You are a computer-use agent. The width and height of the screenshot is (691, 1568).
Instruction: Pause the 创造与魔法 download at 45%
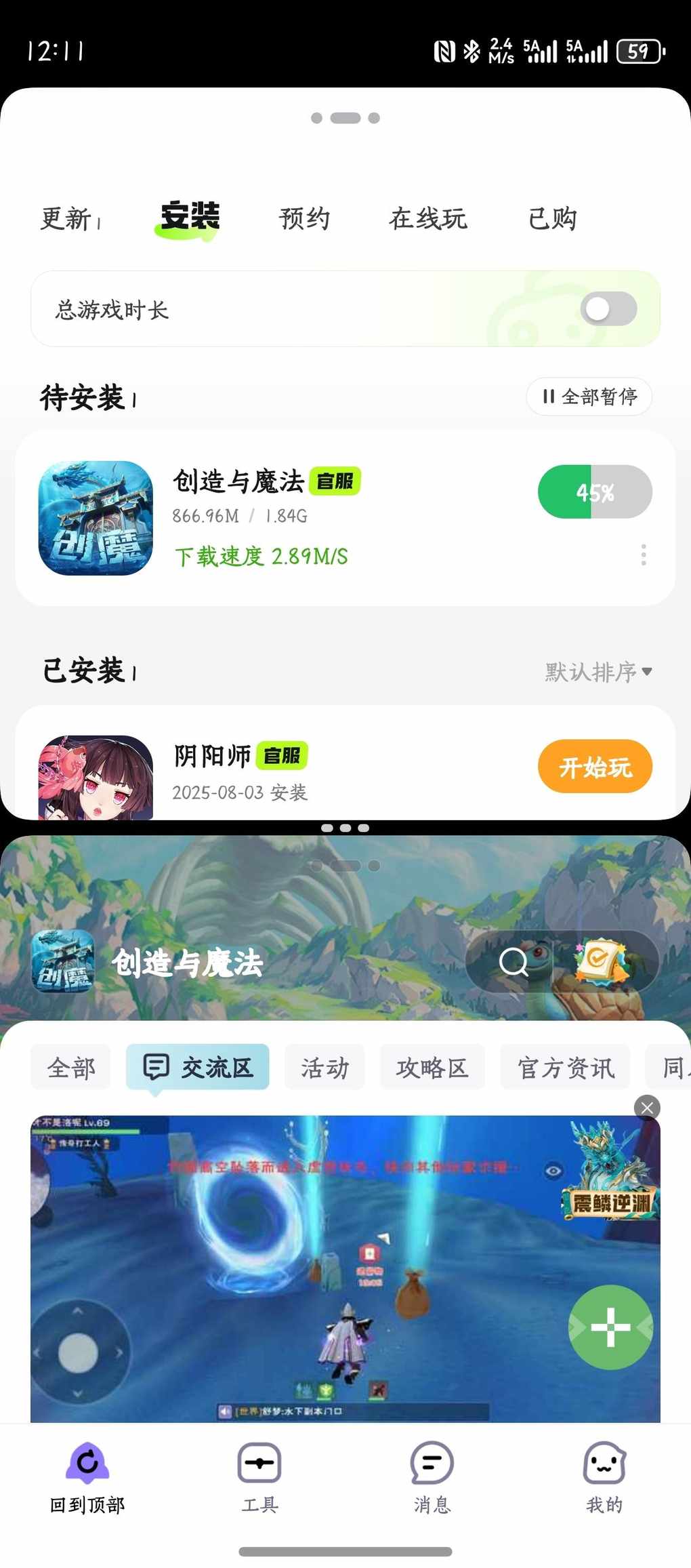pos(594,491)
